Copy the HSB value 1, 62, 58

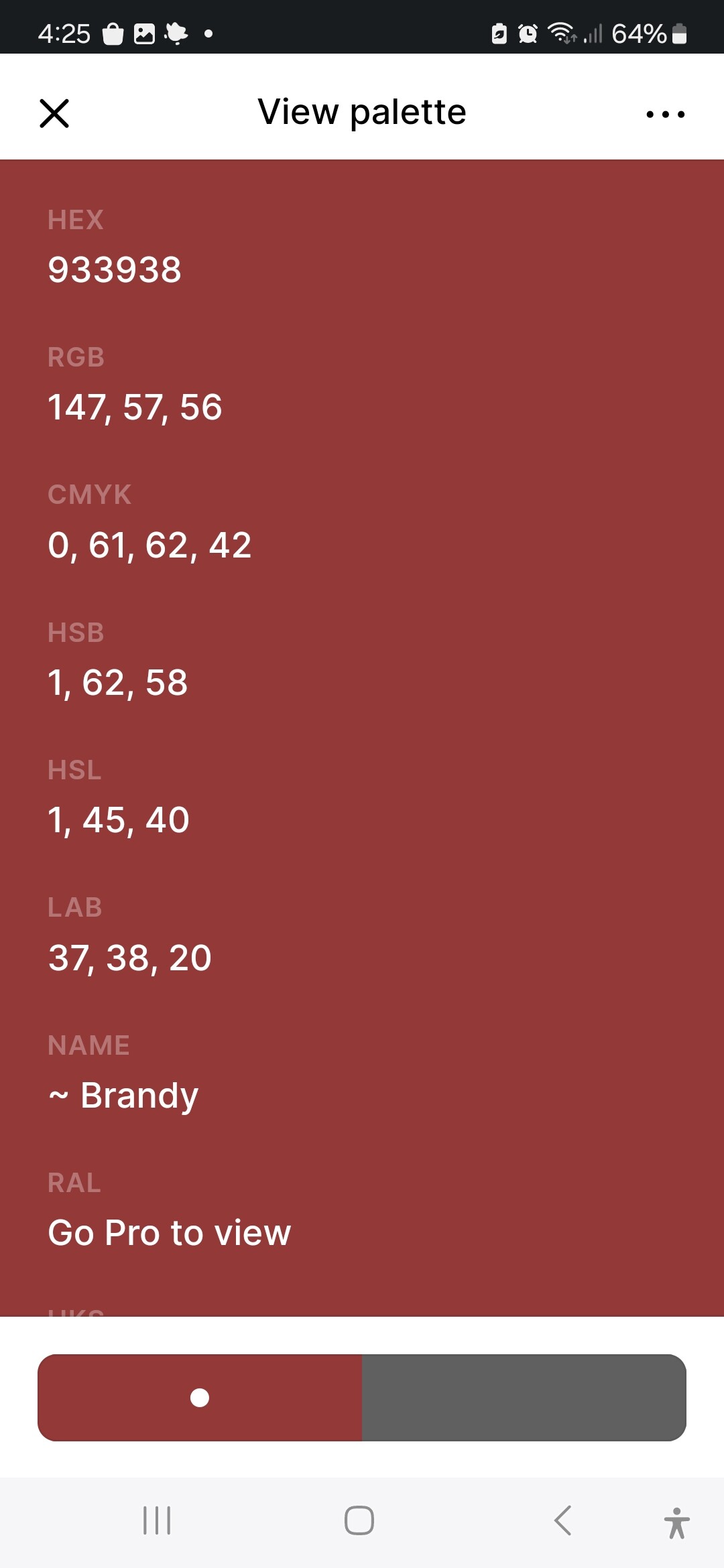tap(118, 683)
